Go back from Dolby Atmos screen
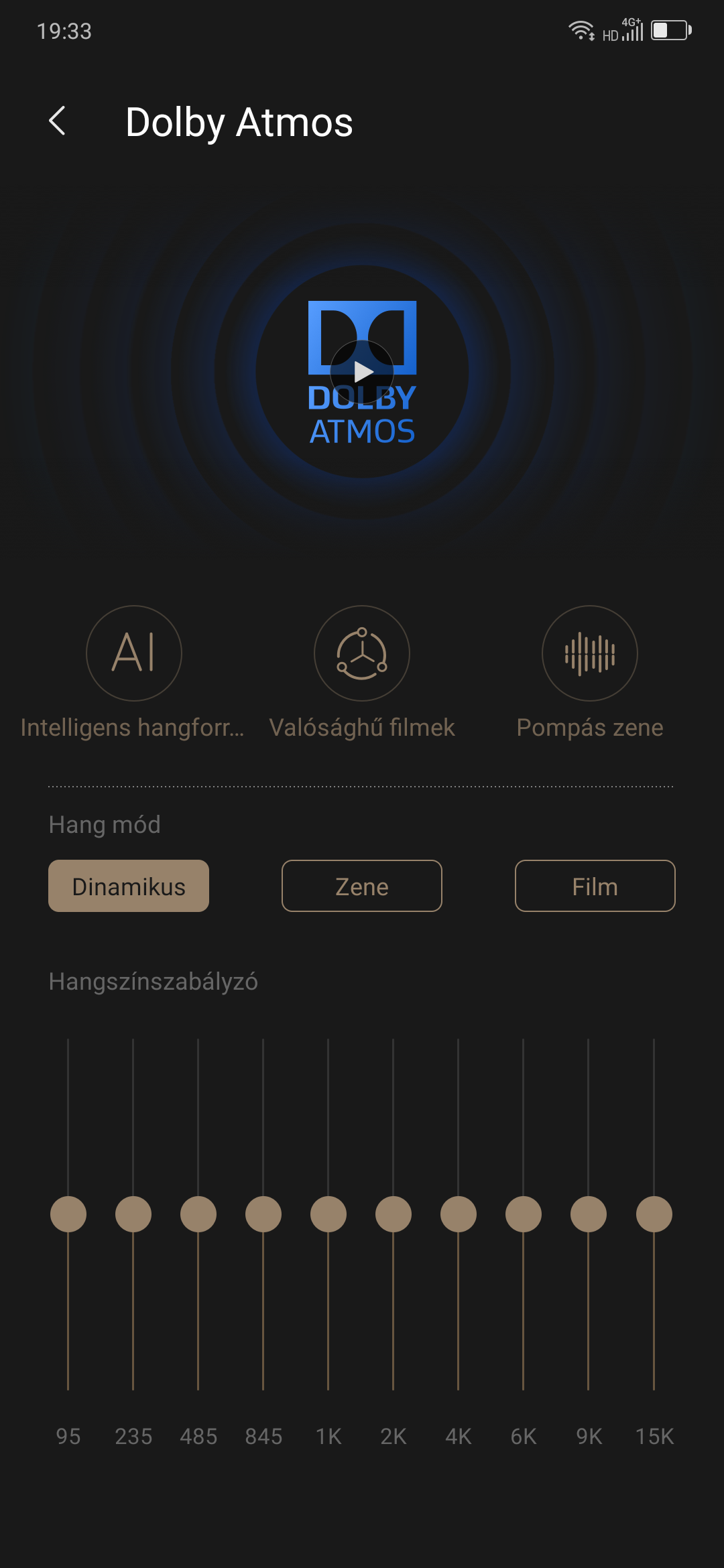The height and width of the screenshot is (1568, 724). point(58,121)
